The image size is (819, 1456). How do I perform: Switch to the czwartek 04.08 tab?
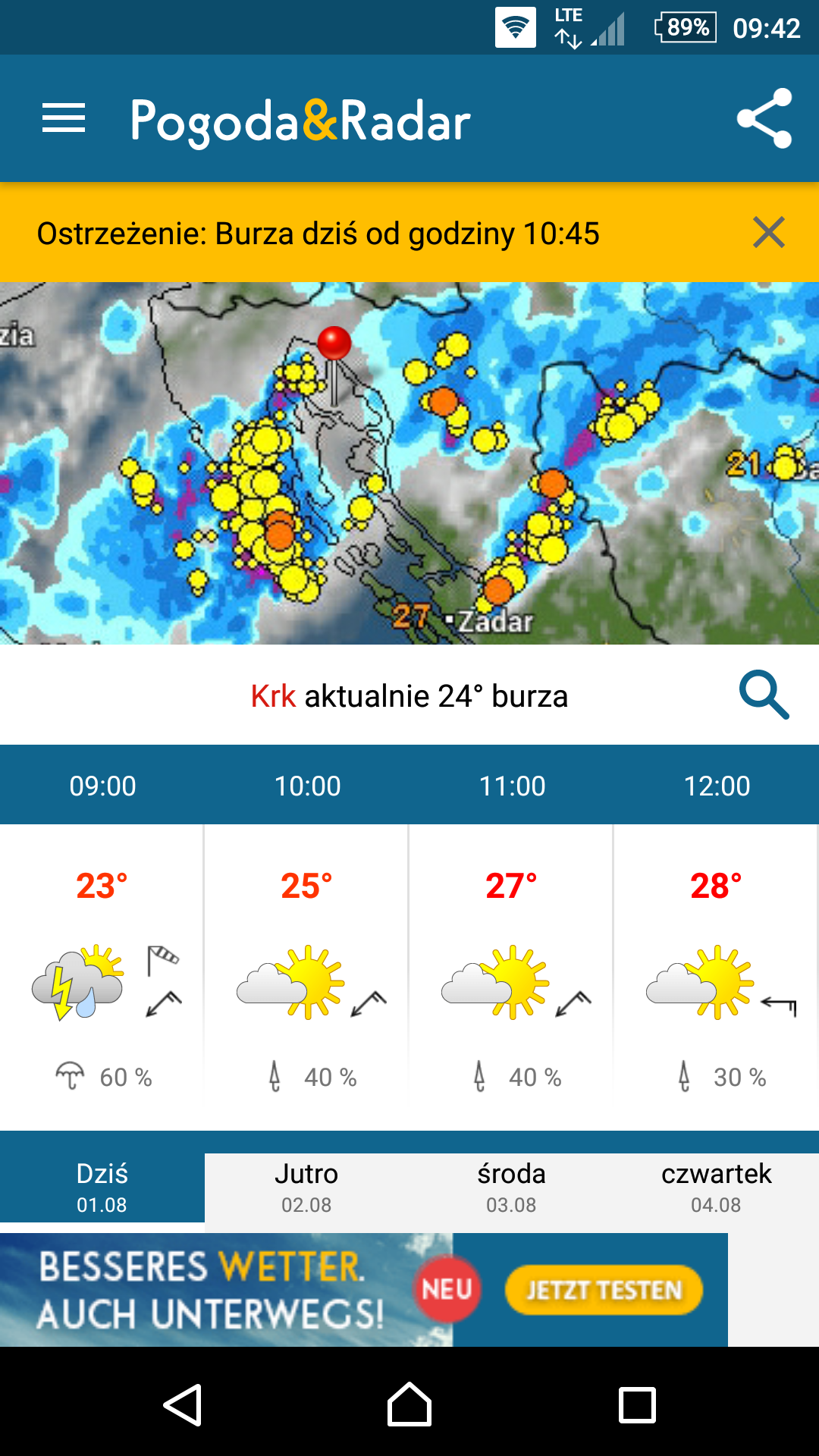[716, 1188]
